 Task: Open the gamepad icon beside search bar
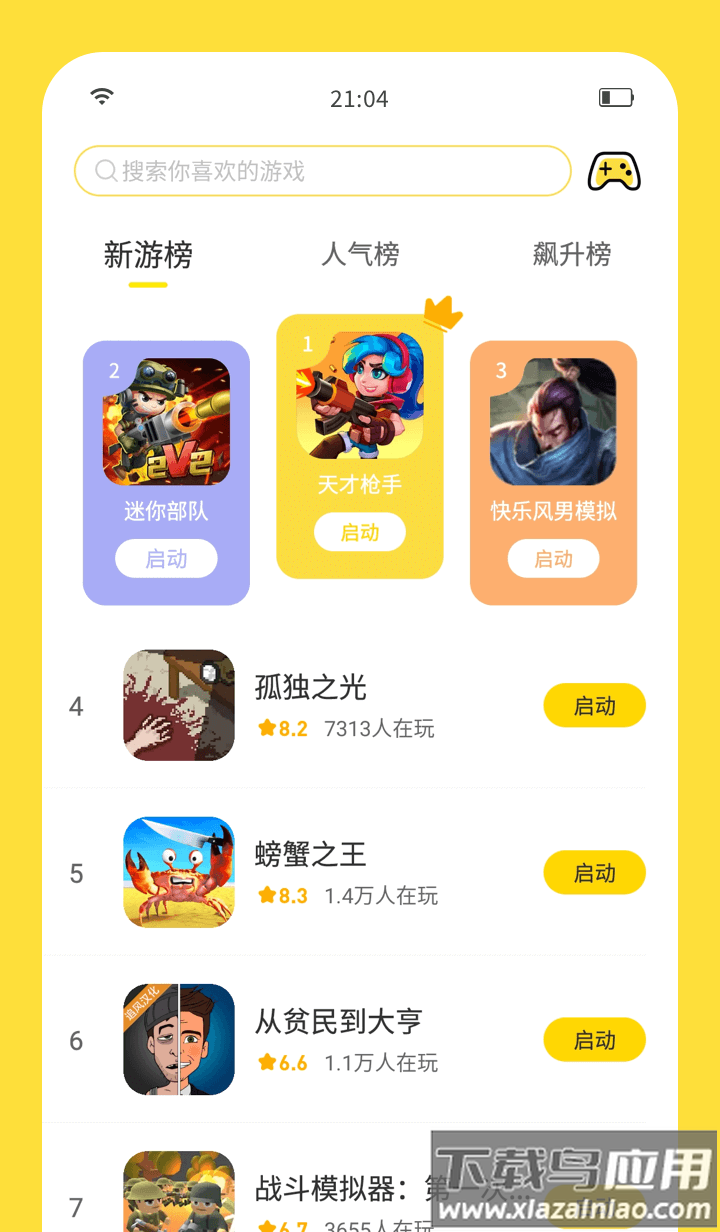pyautogui.click(x=613, y=170)
